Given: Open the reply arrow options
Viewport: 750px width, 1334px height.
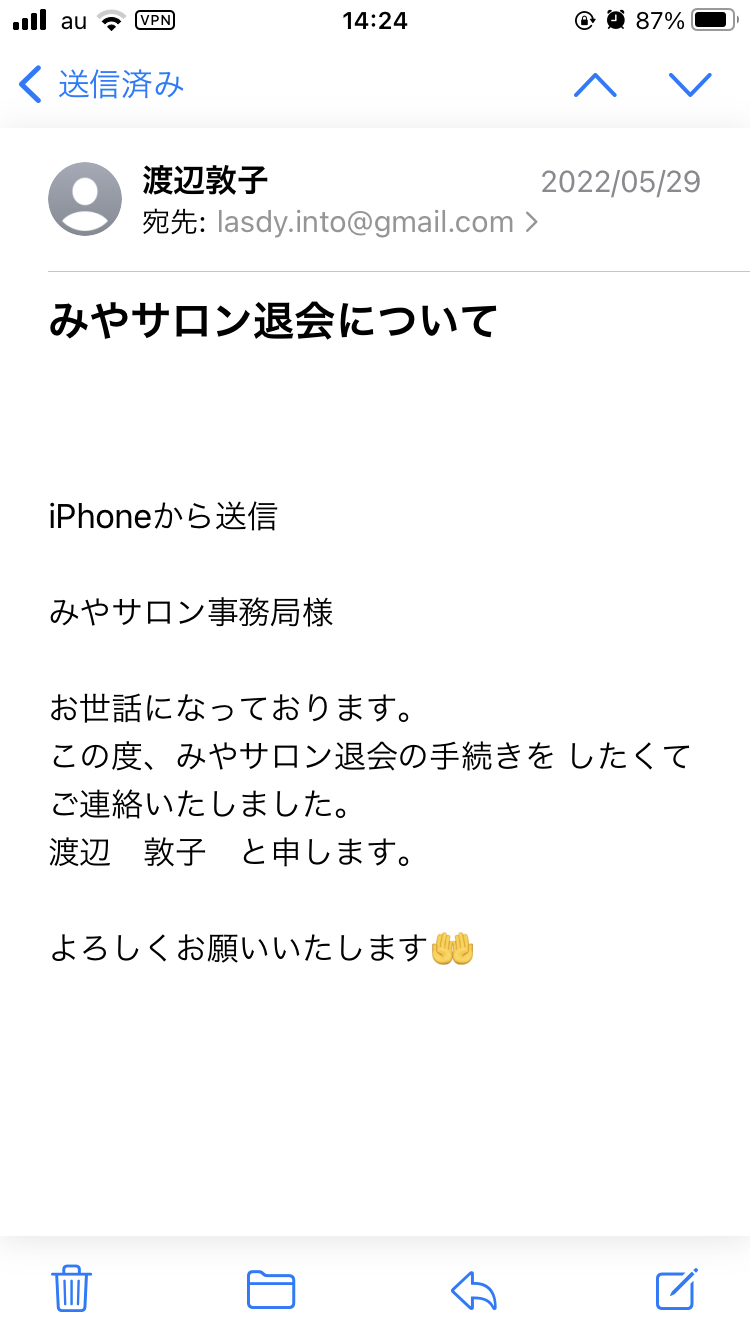Looking at the screenshot, I should [x=474, y=1290].
